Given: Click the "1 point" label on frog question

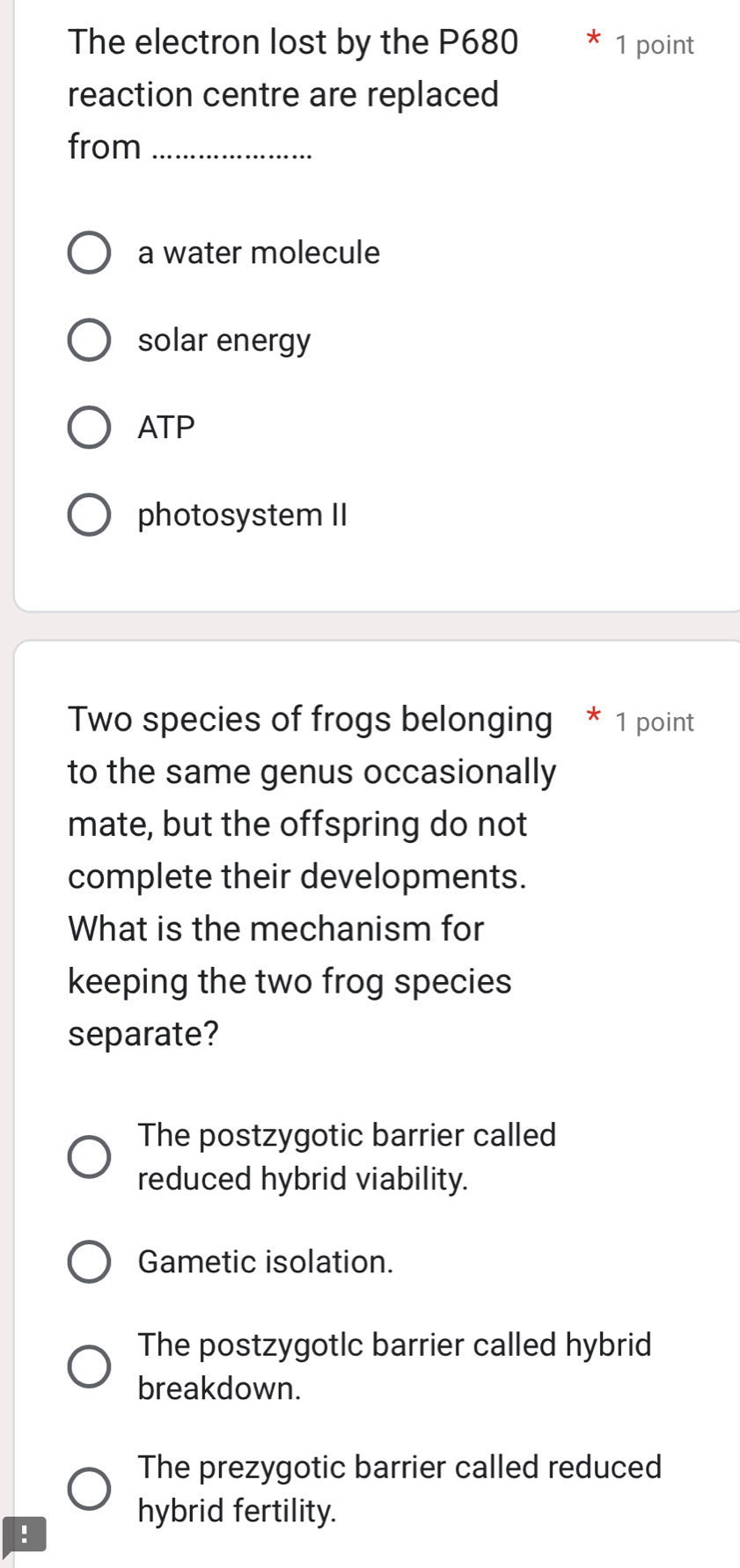Looking at the screenshot, I should coord(656,722).
